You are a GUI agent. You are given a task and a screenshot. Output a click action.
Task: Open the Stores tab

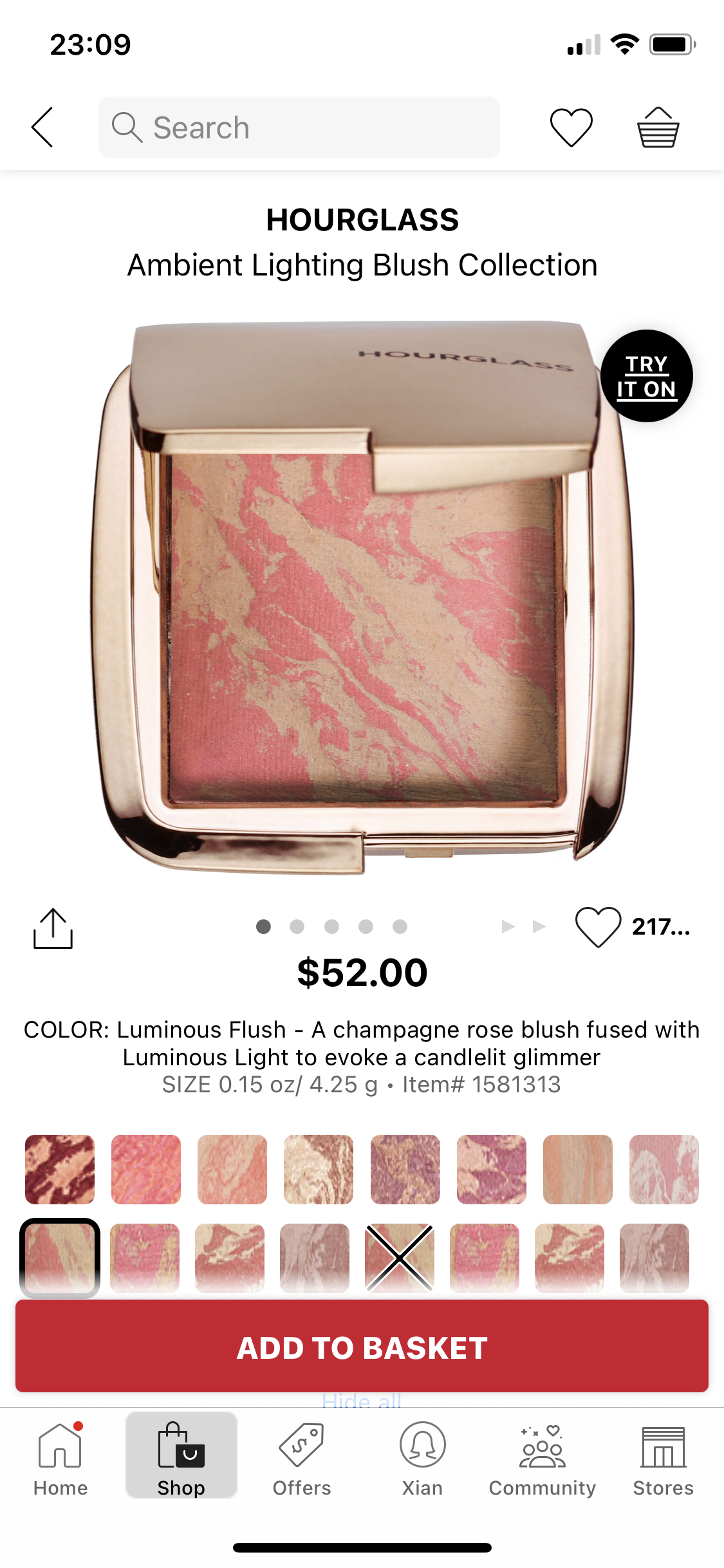click(x=663, y=1459)
